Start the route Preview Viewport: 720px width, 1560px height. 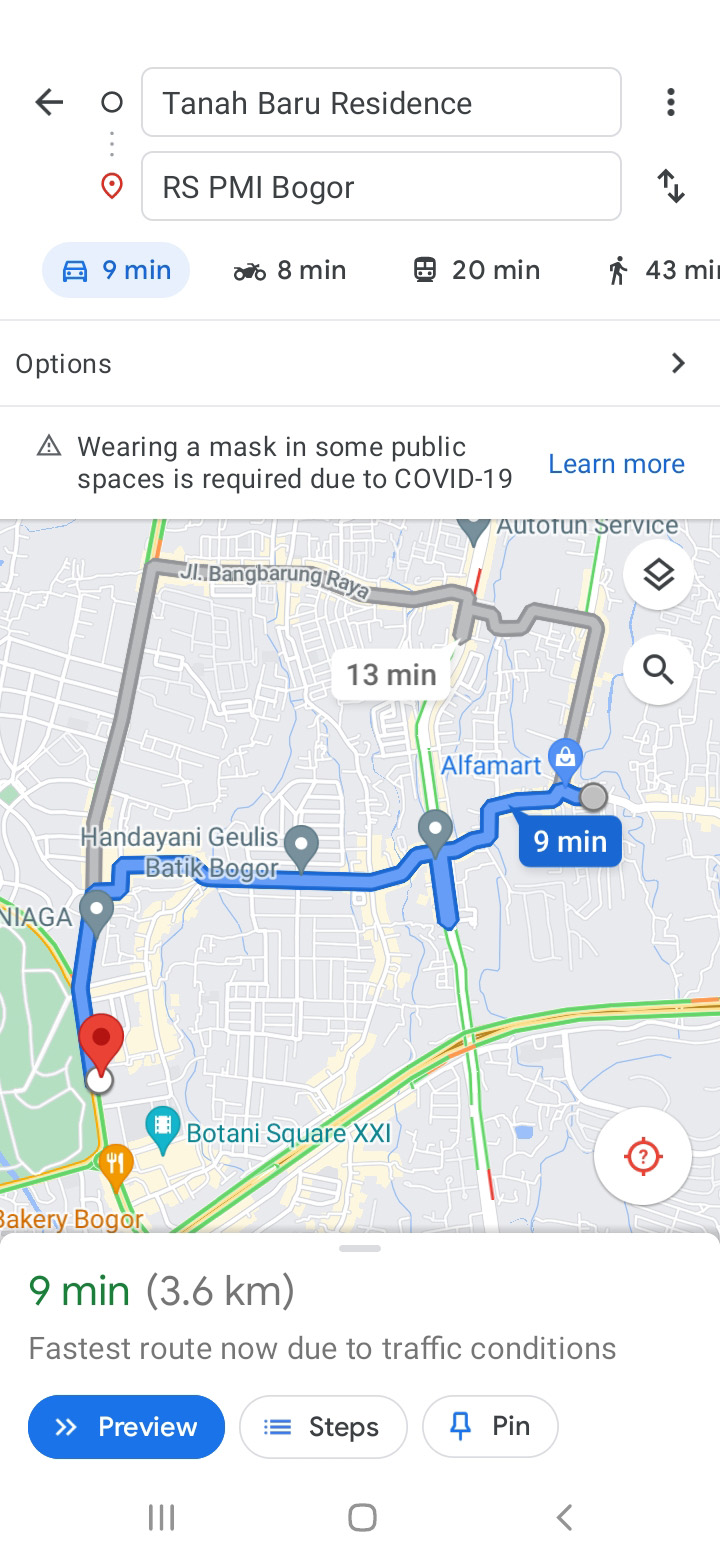(126, 1427)
